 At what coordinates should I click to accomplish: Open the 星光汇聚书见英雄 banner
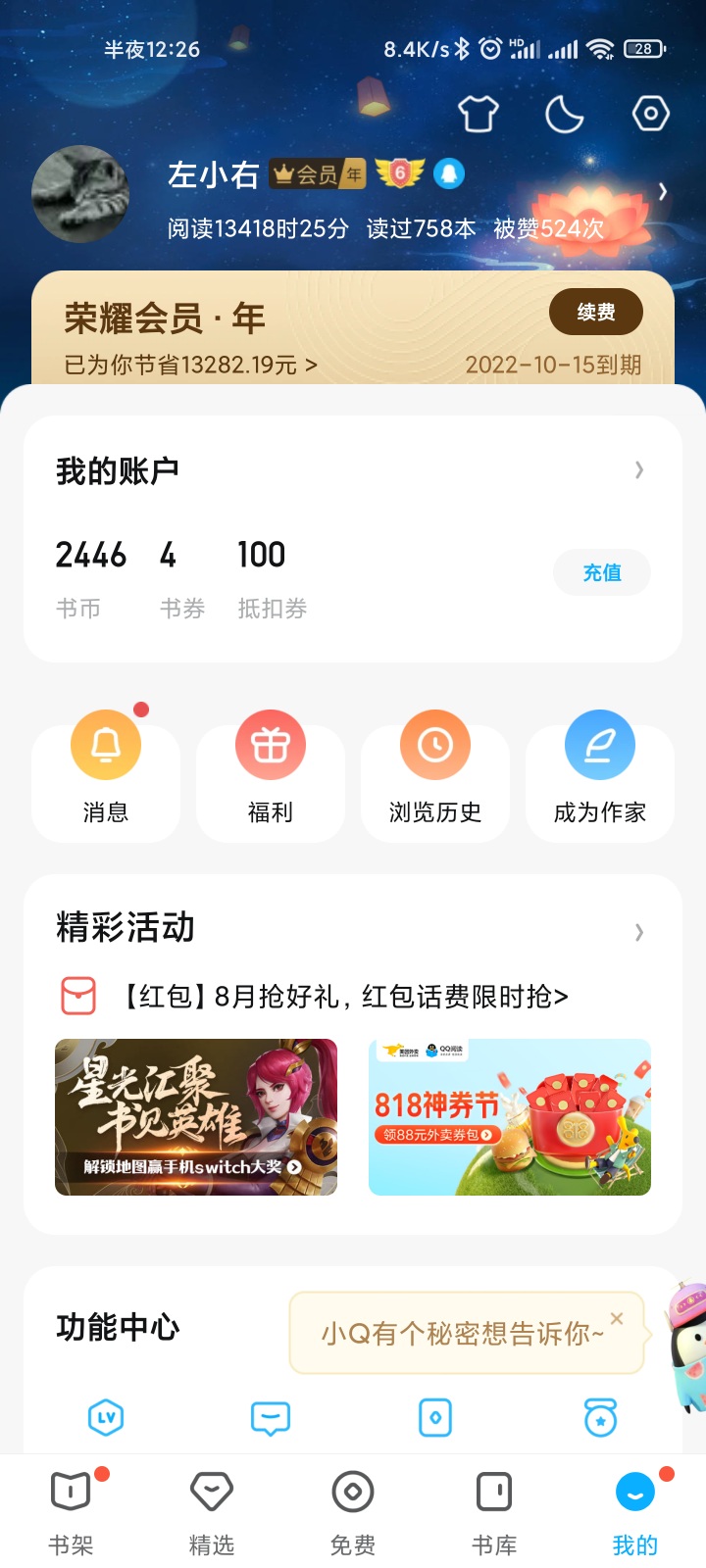[x=196, y=1117]
